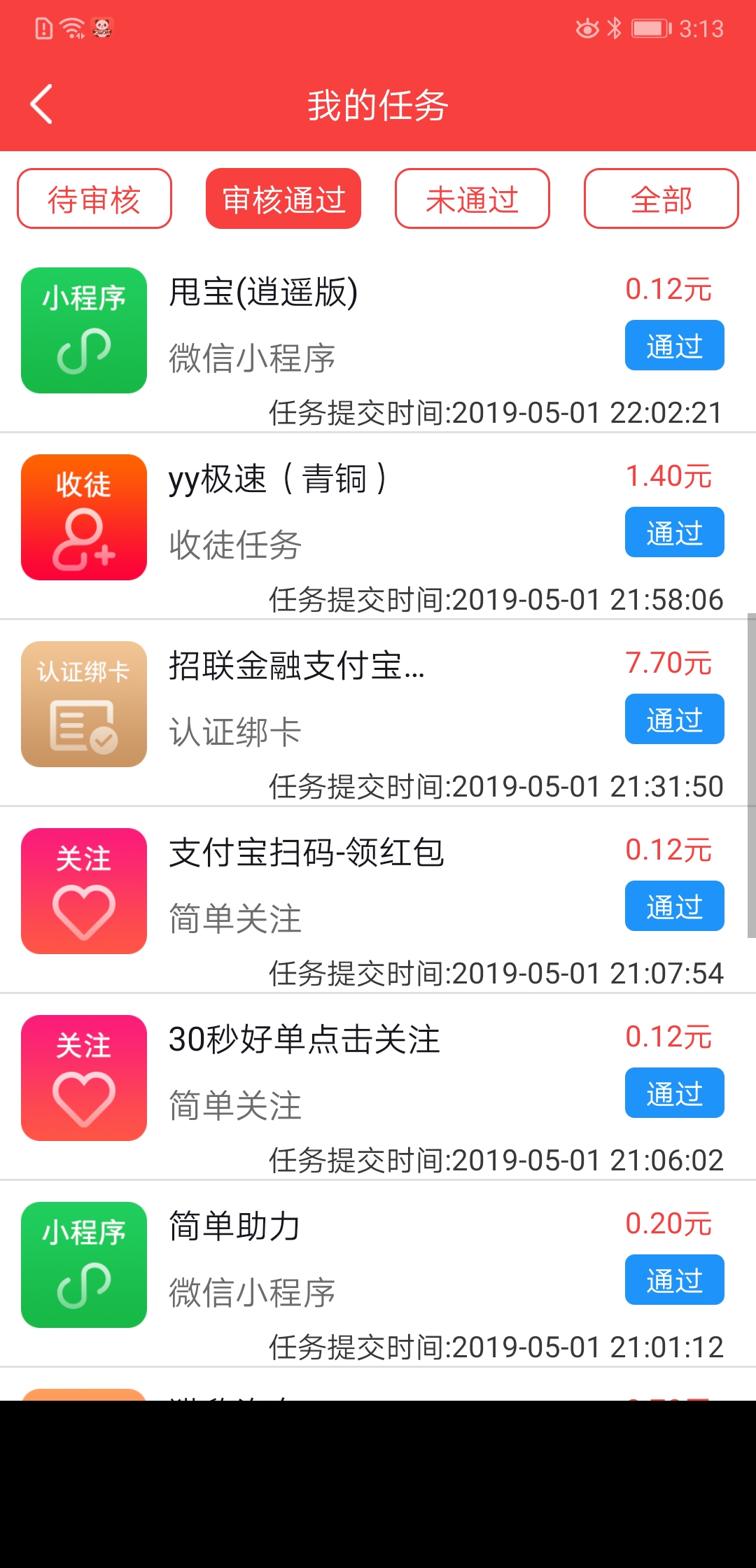The height and width of the screenshot is (1568, 756).
Task: Click the heart icon next to 30秒好单点击关注
Action: tap(83, 1079)
